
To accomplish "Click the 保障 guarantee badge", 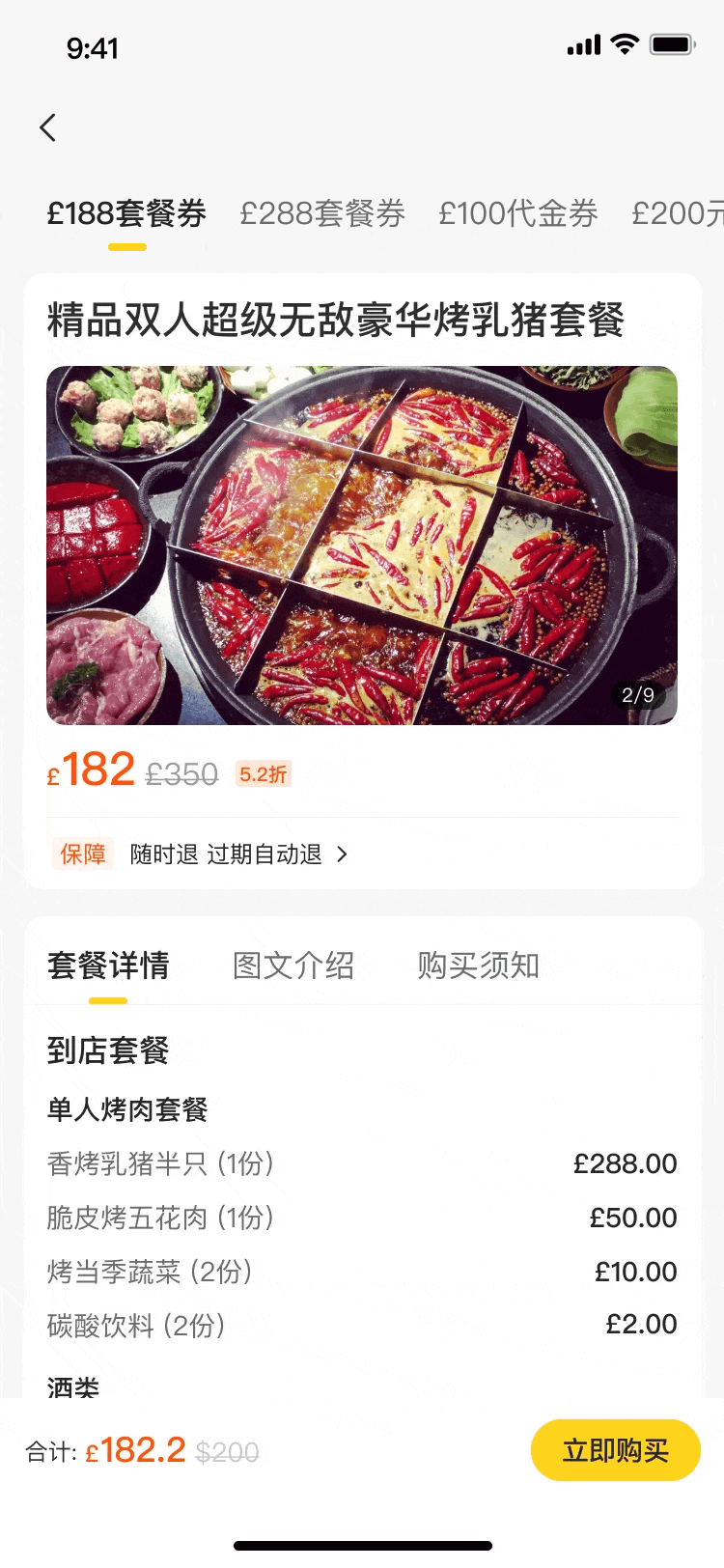I will coord(83,854).
